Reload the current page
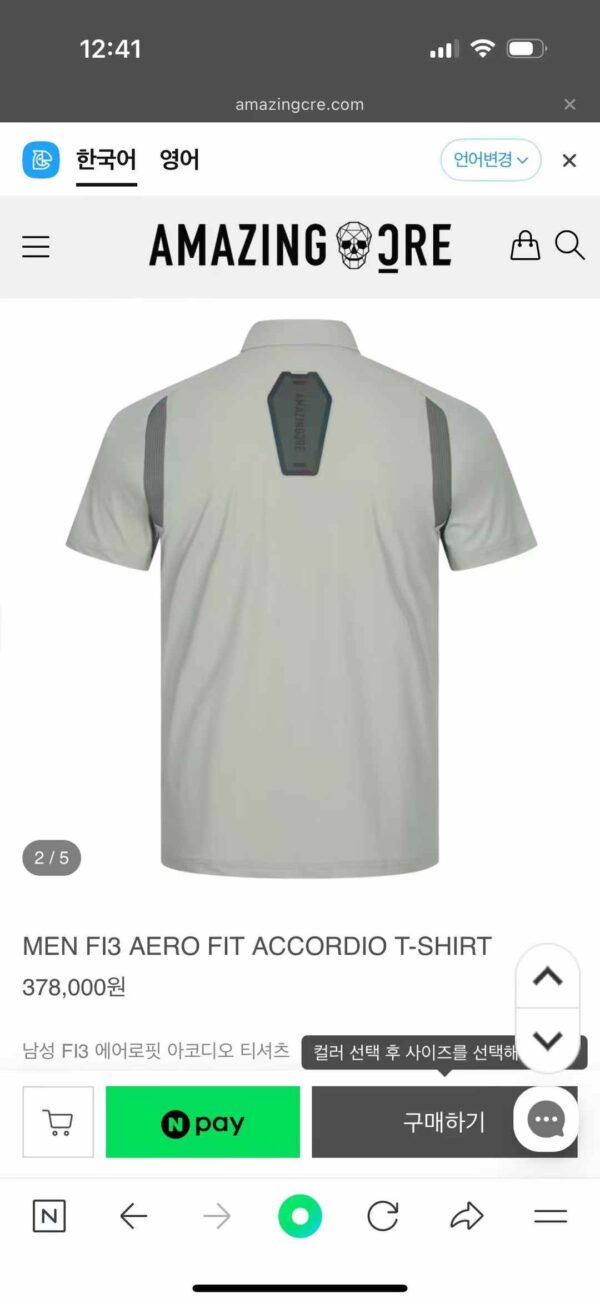 [x=383, y=1216]
